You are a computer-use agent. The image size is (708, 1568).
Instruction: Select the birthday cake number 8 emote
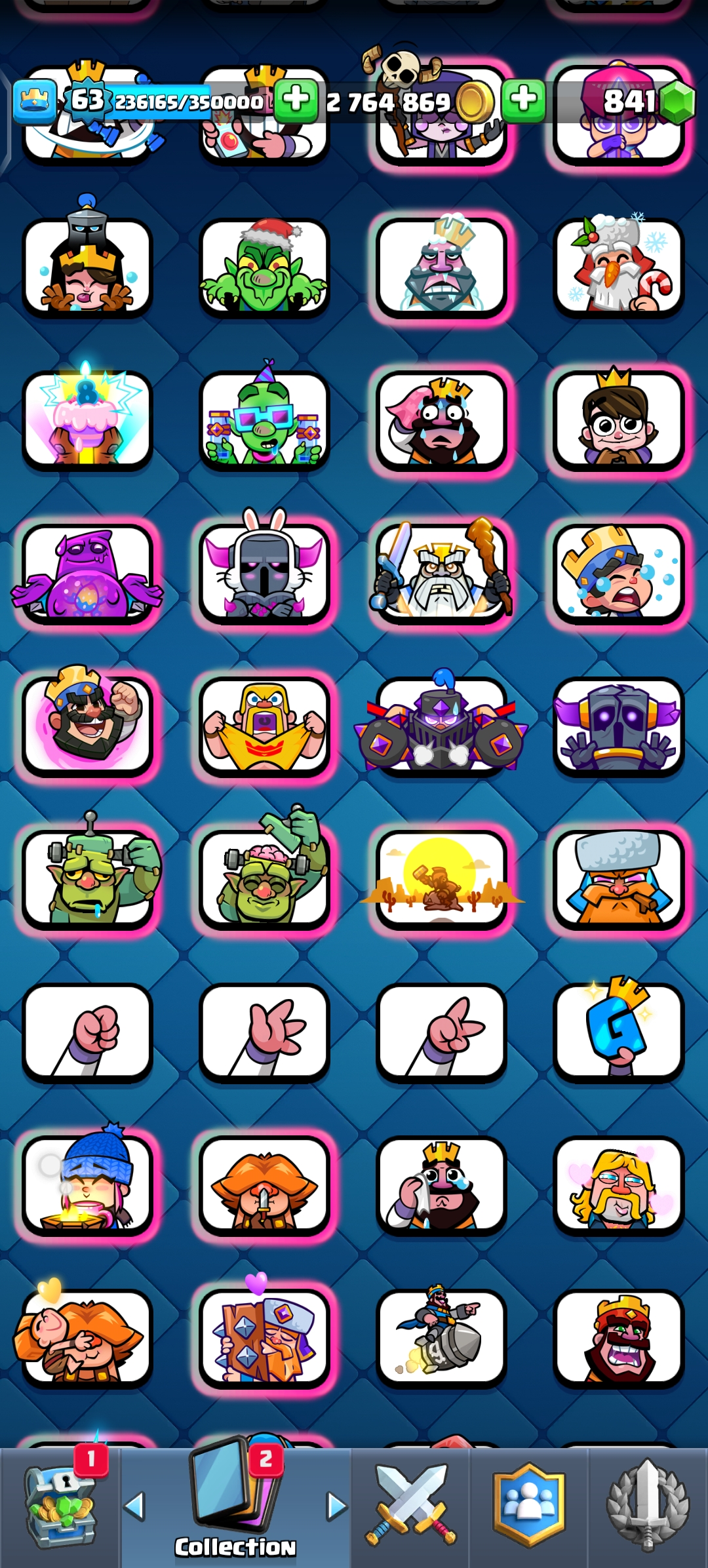click(x=87, y=420)
